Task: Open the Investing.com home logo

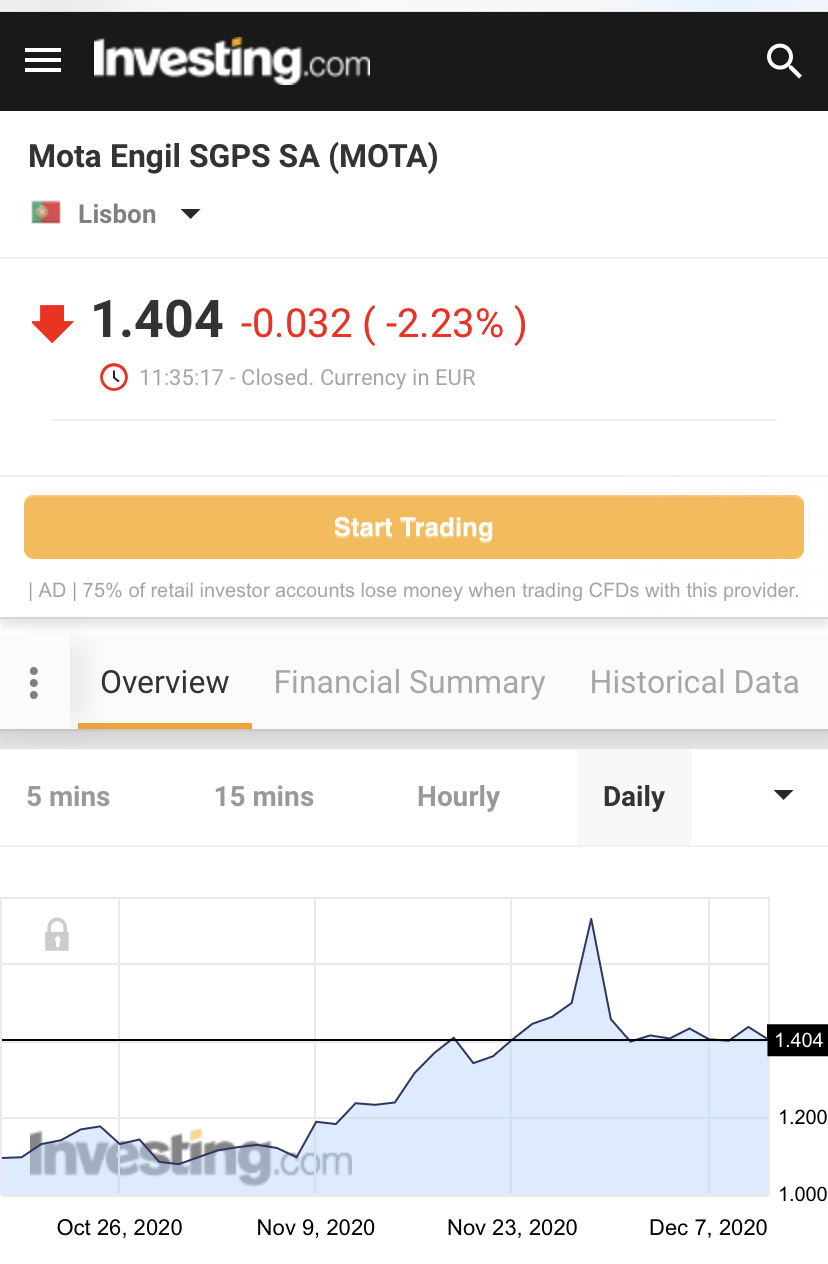Action: [232, 61]
